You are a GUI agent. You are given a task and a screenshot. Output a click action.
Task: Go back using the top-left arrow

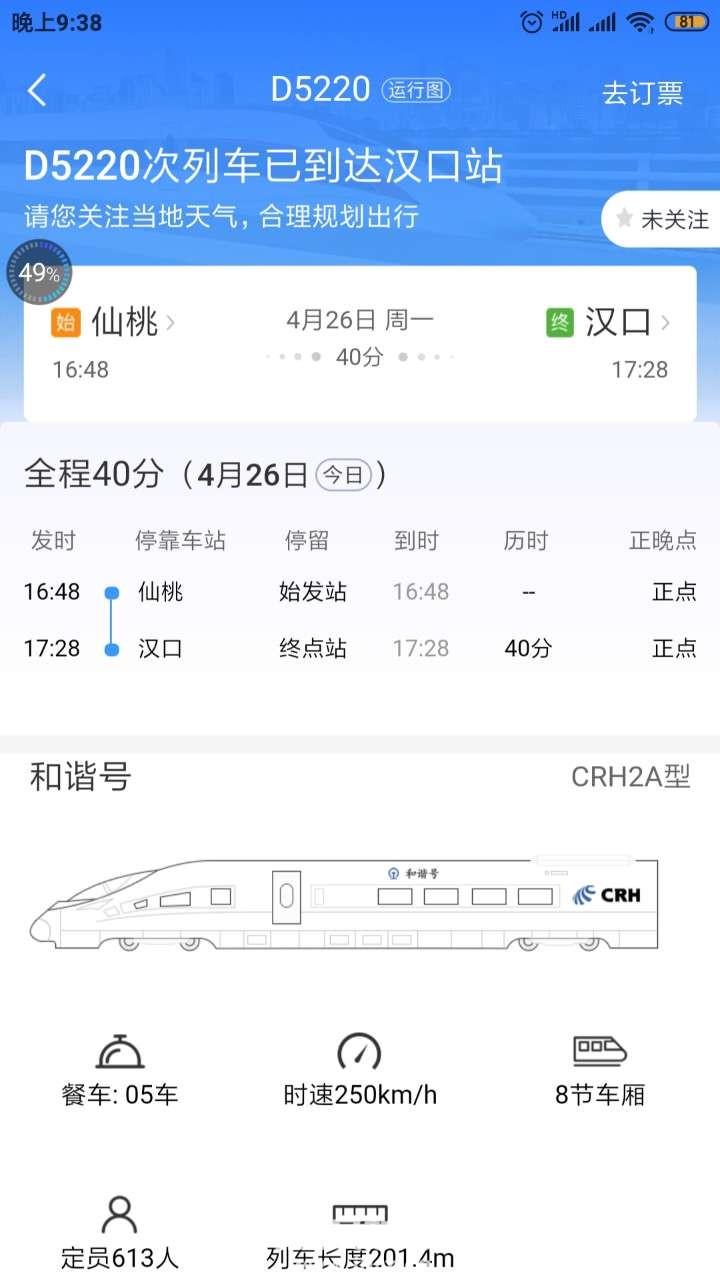[x=37, y=90]
